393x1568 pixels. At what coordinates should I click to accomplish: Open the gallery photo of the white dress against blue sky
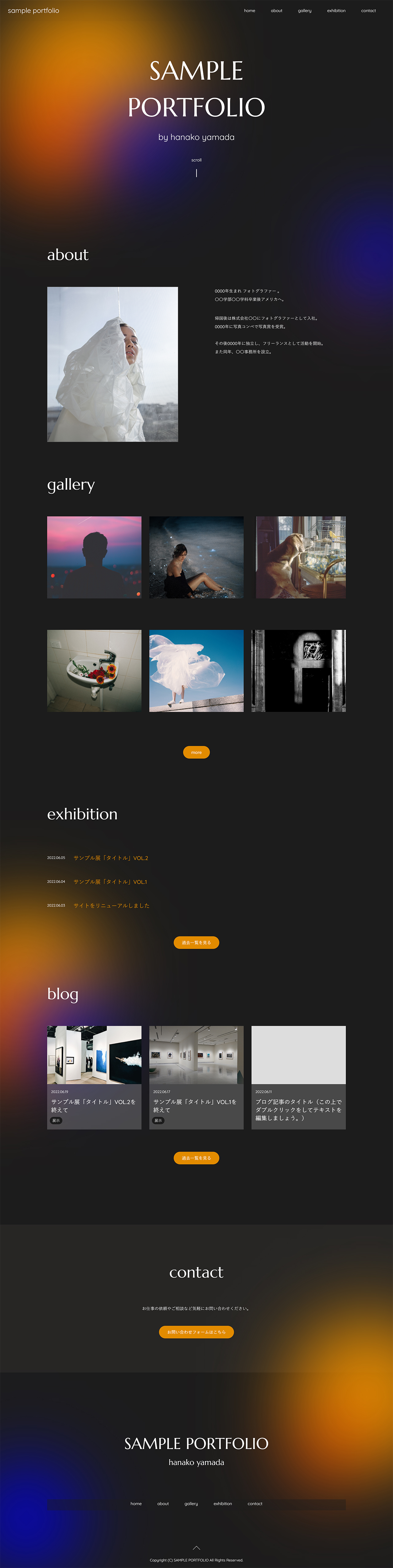tap(196, 670)
